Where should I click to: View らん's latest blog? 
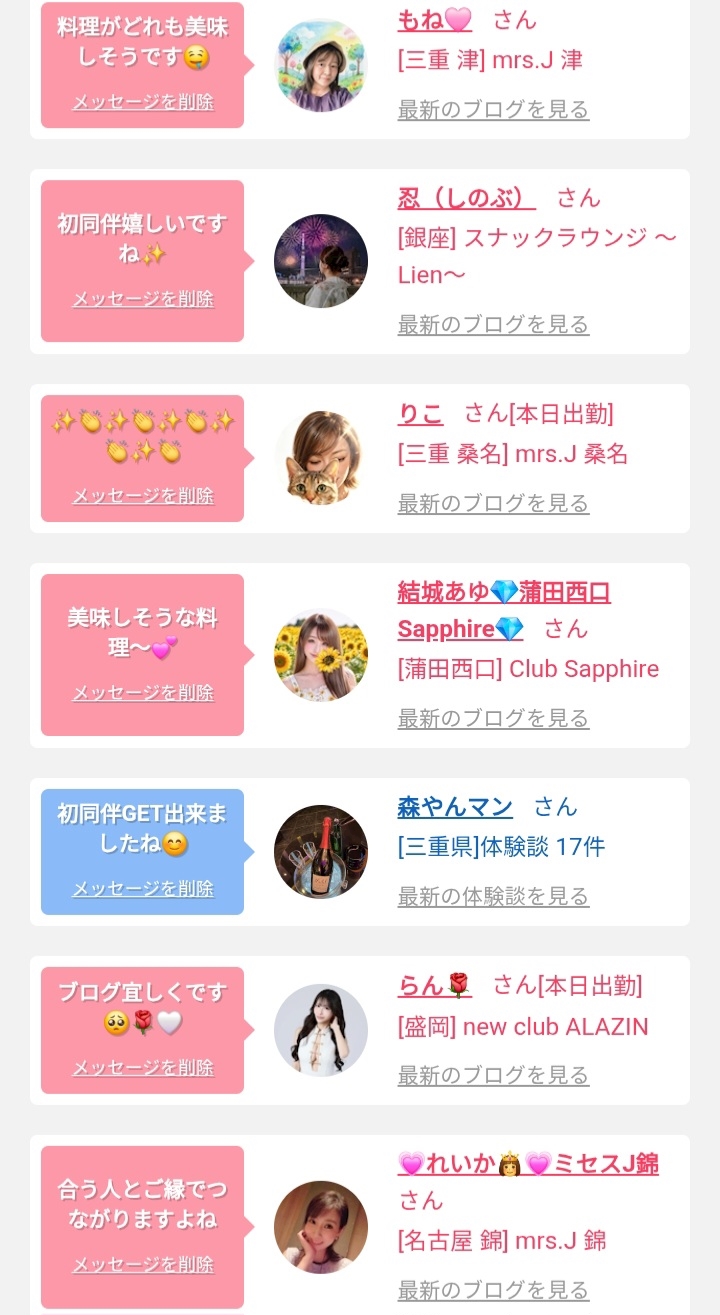coord(493,1075)
